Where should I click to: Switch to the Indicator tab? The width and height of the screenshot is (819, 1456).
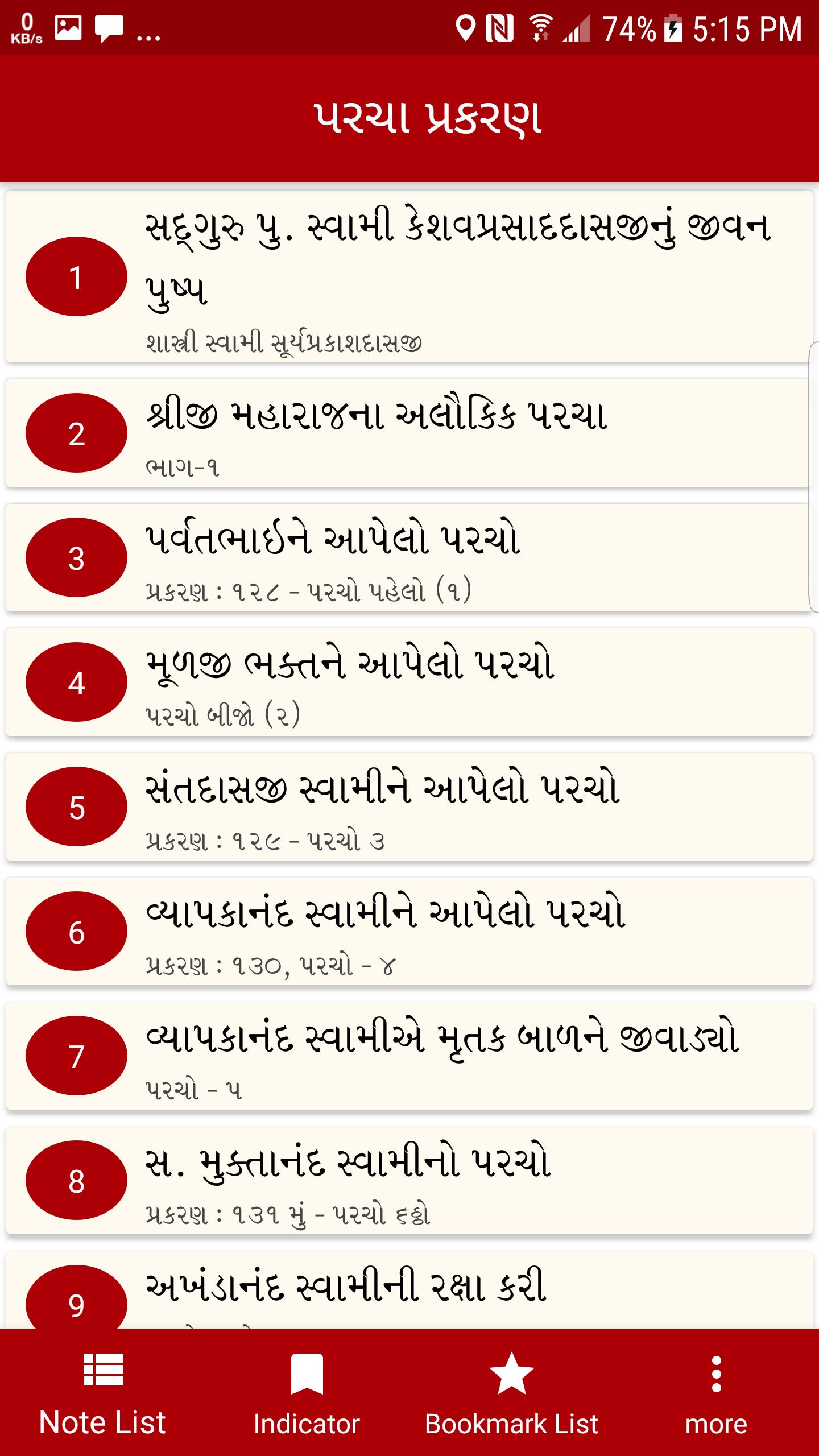[307, 1393]
